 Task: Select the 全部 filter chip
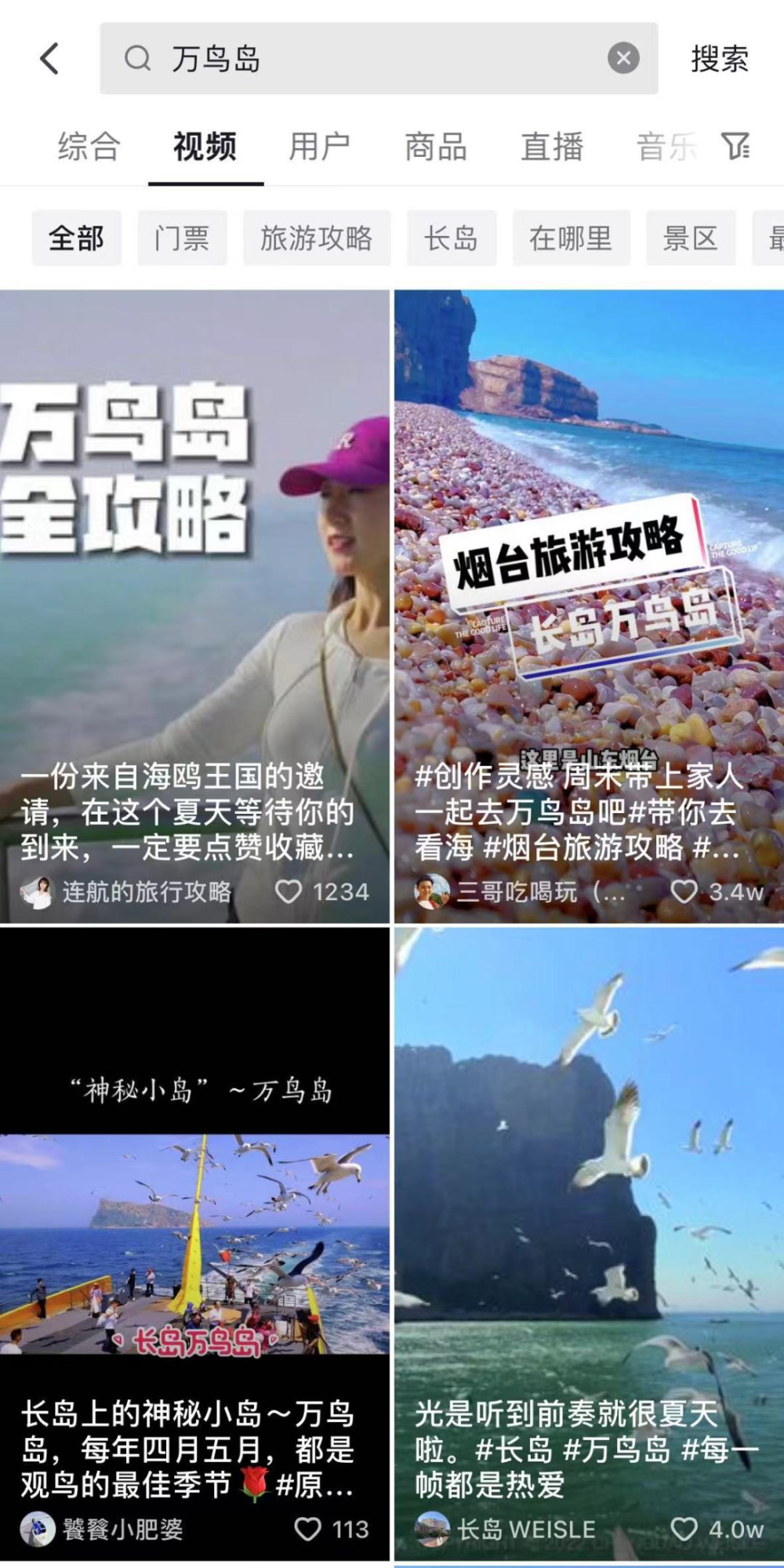pos(76,238)
